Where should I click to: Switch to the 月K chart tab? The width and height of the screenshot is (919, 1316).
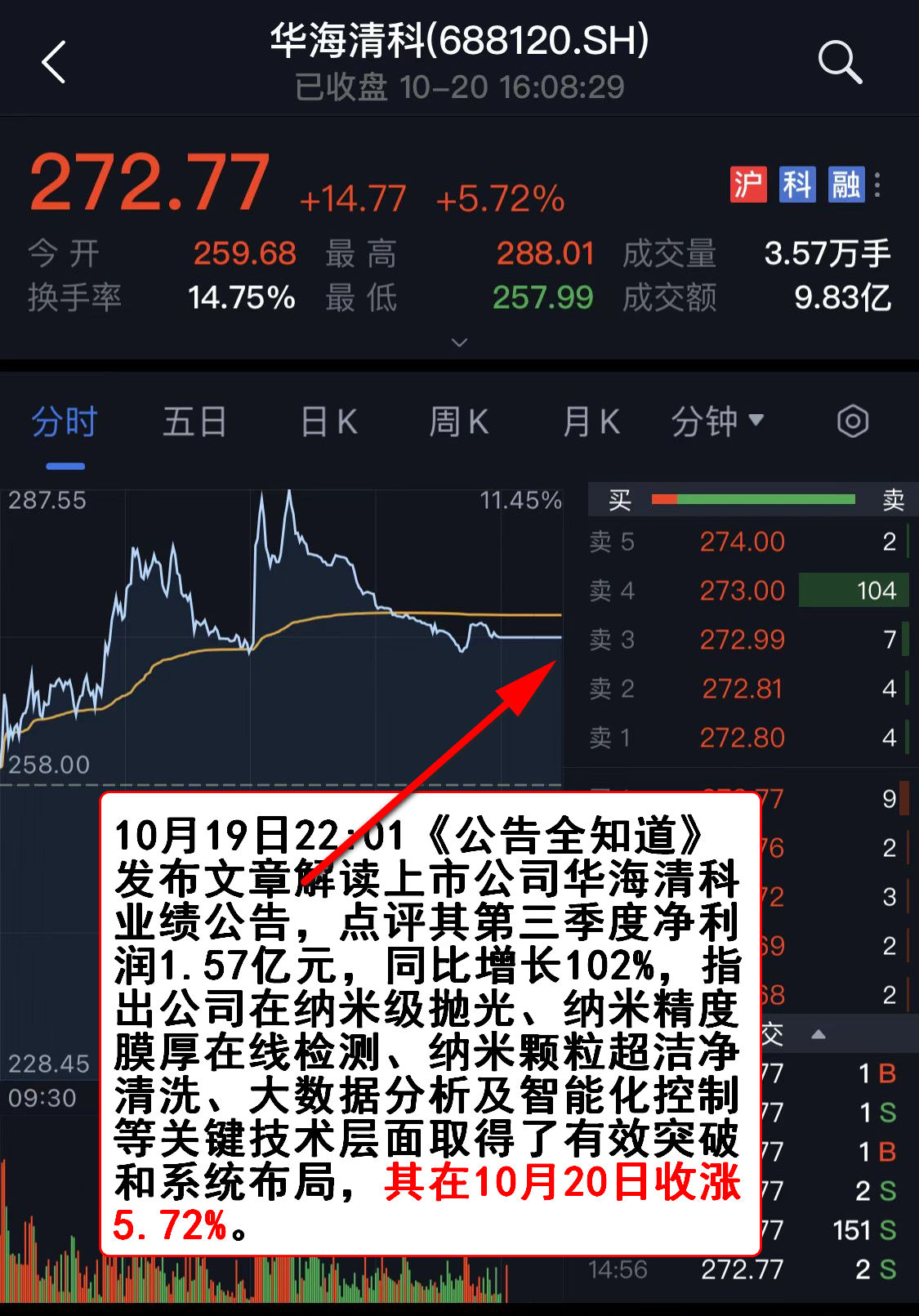click(591, 422)
